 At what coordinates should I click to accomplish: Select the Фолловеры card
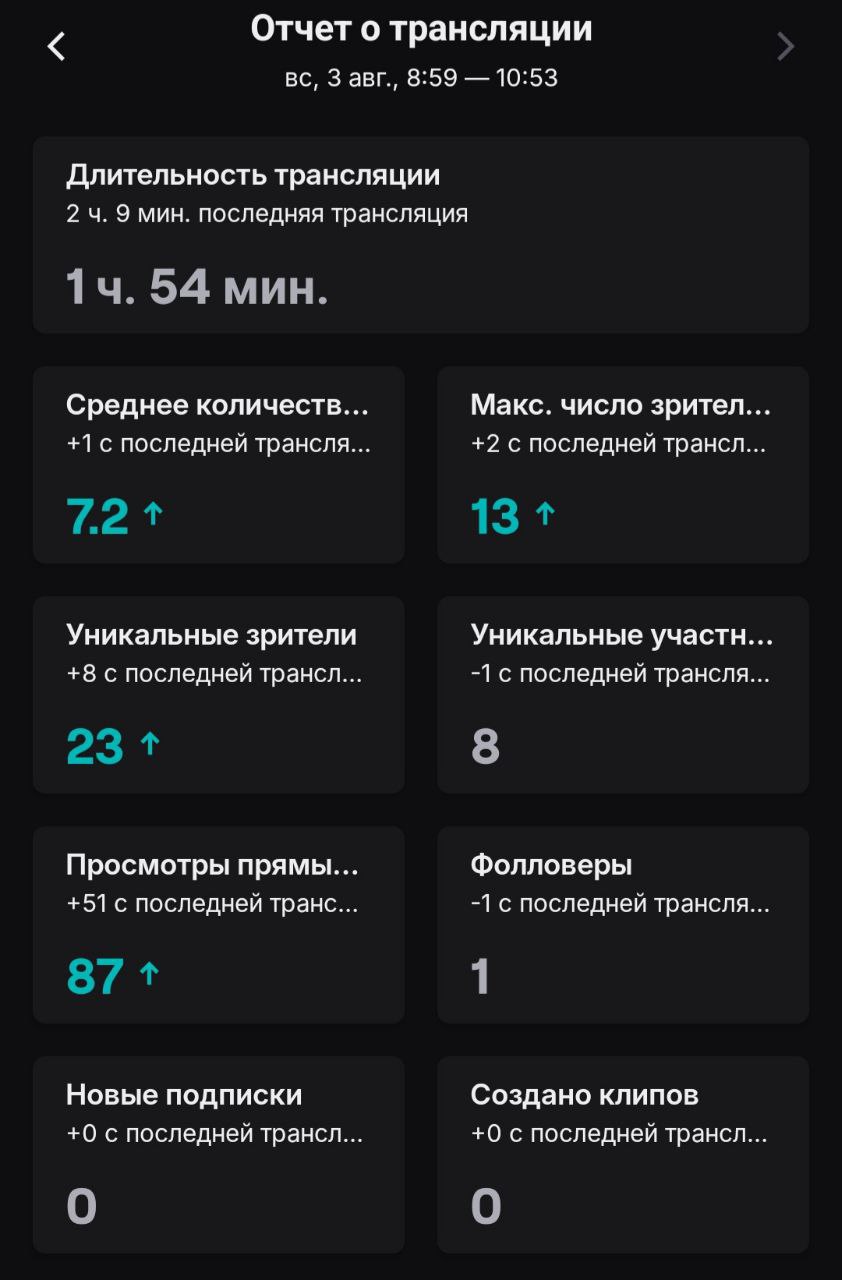click(622, 924)
